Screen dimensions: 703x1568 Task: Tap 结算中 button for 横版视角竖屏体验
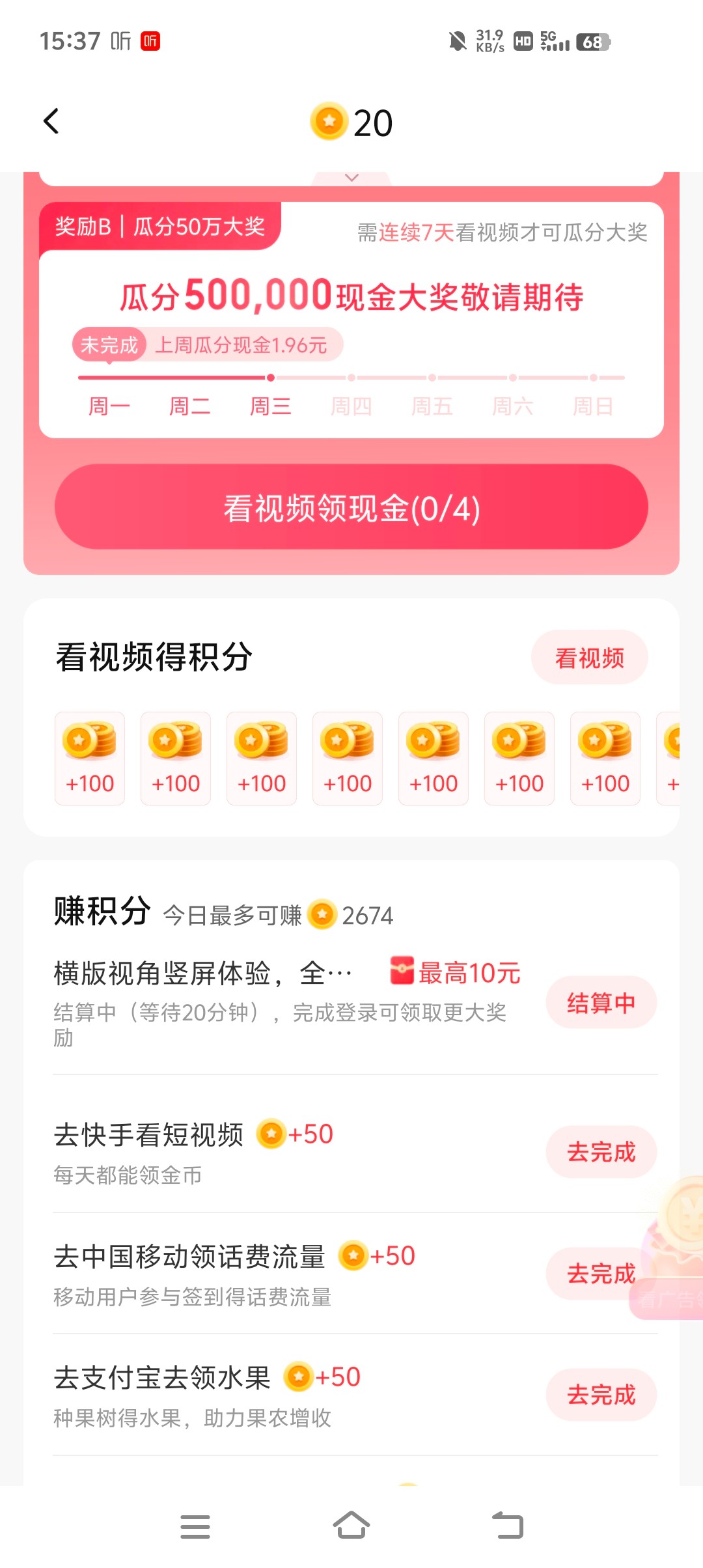[600, 1003]
